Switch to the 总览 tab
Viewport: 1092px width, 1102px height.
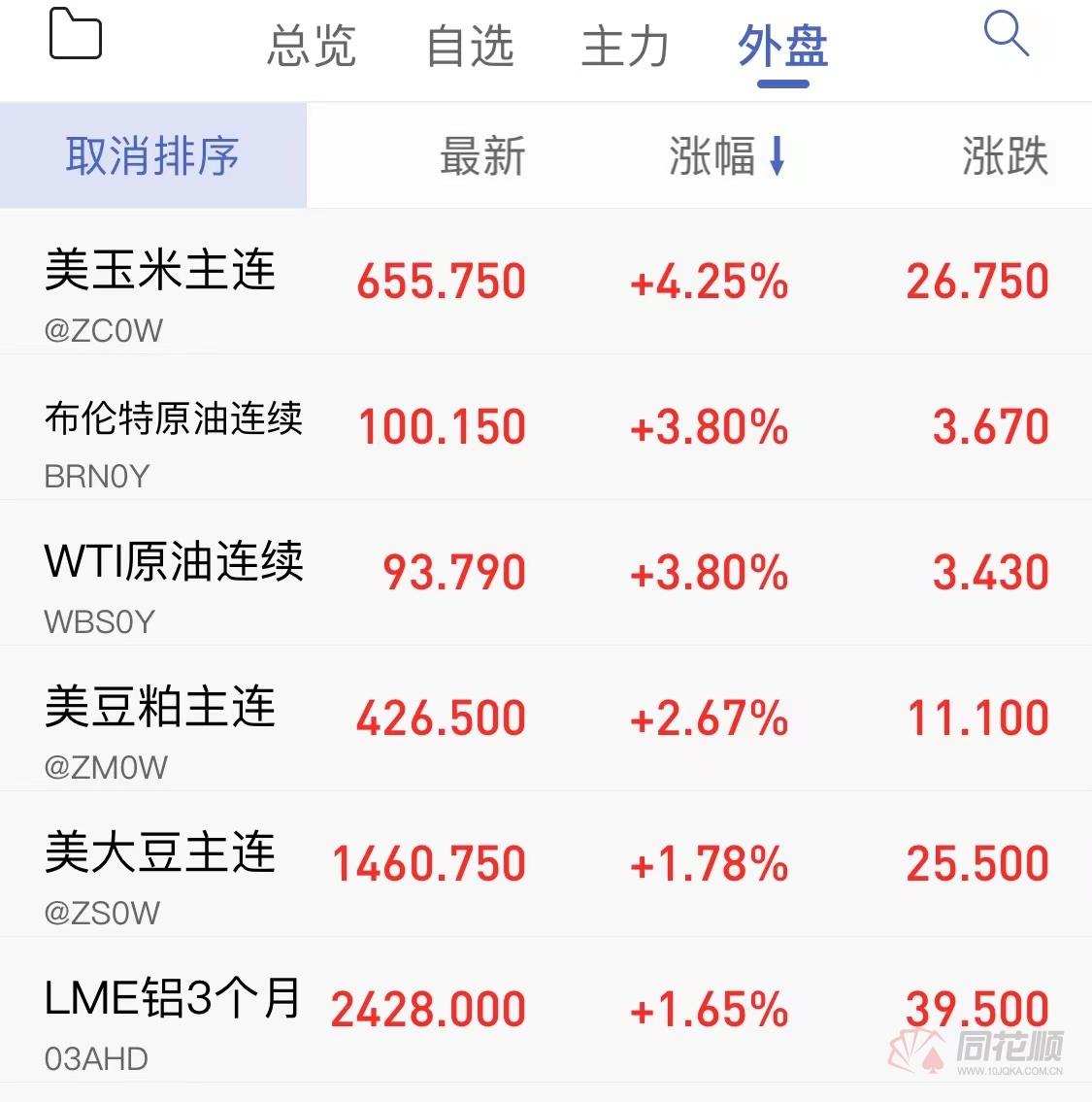[x=311, y=47]
